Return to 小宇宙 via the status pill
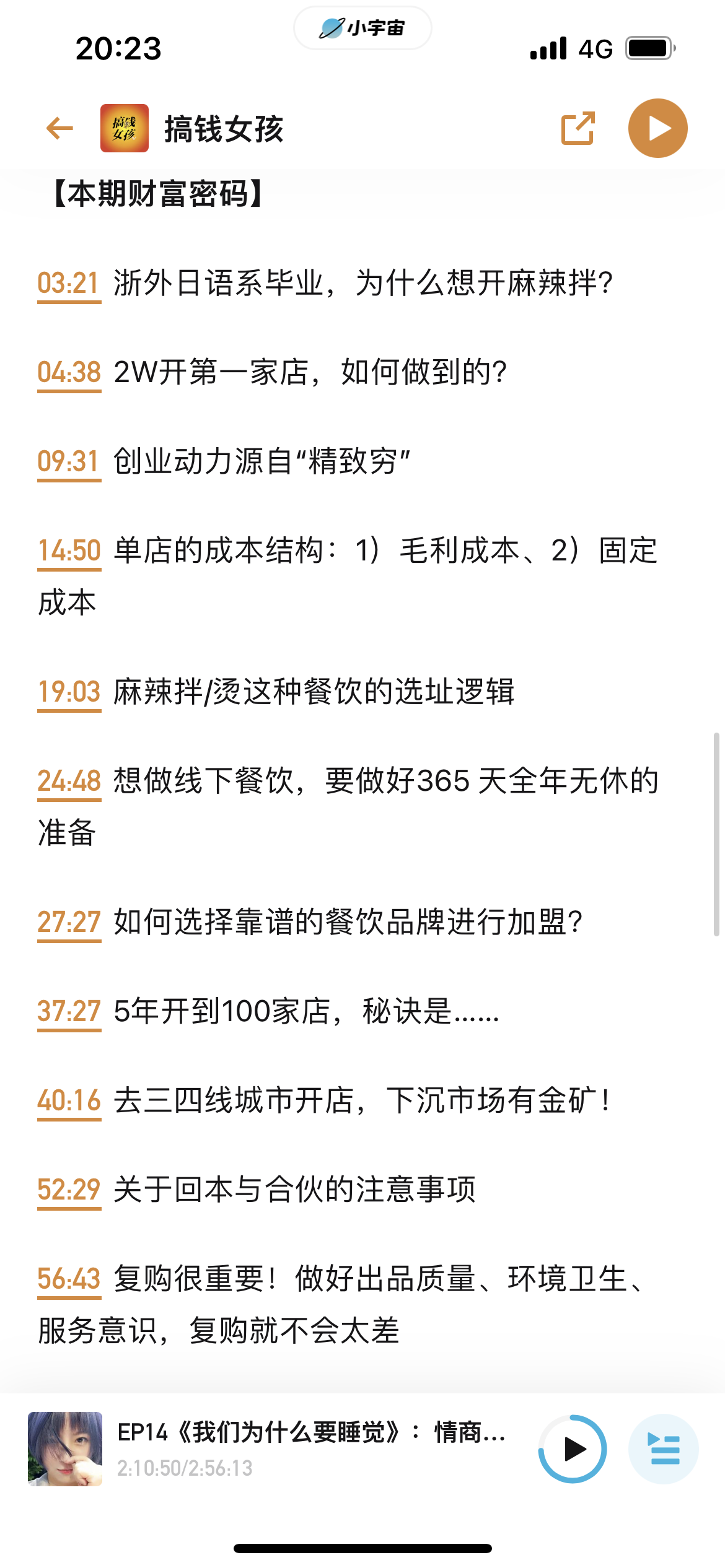The image size is (725, 1568). [x=362, y=28]
